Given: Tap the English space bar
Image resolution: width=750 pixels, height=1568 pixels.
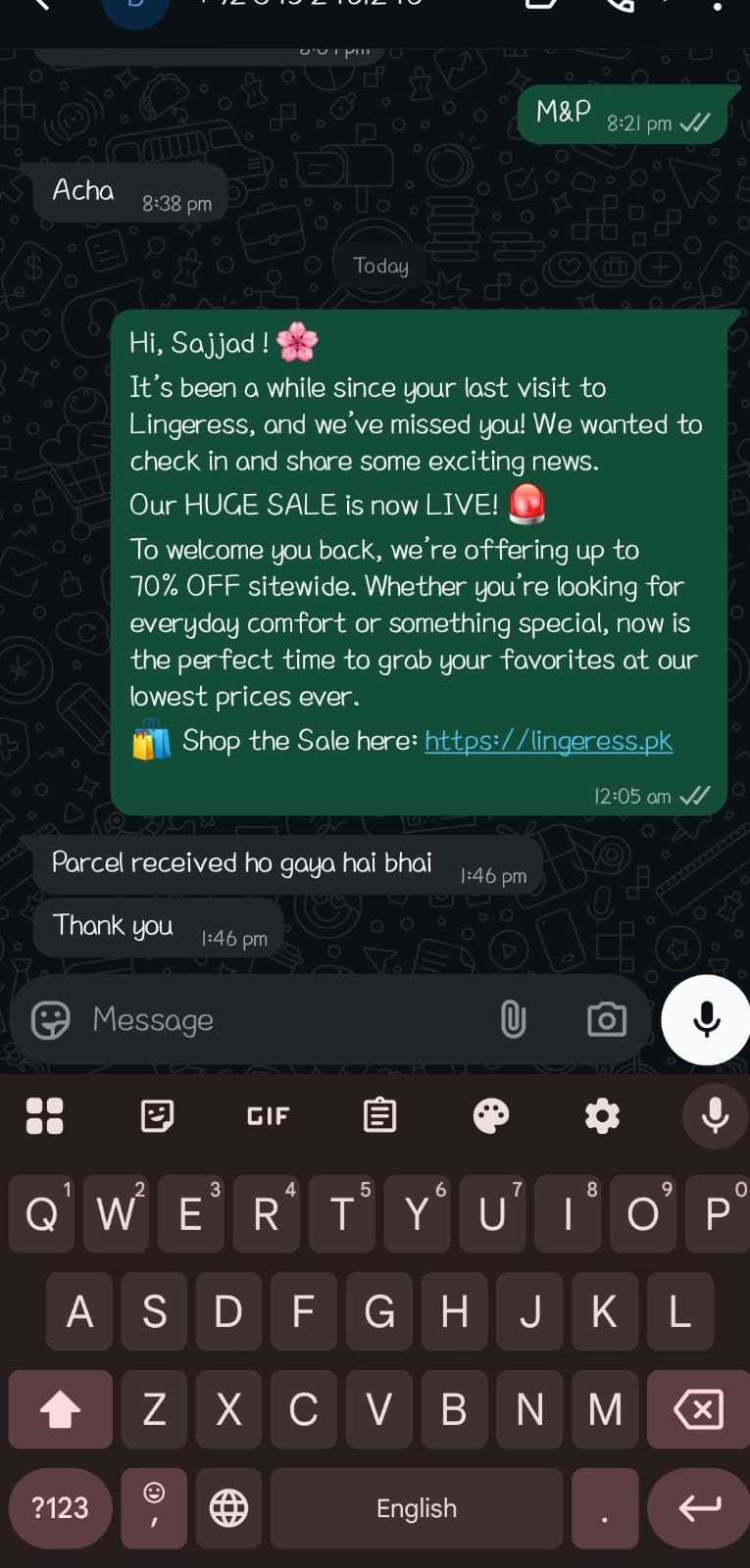Looking at the screenshot, I should (x=417, y=1507).
